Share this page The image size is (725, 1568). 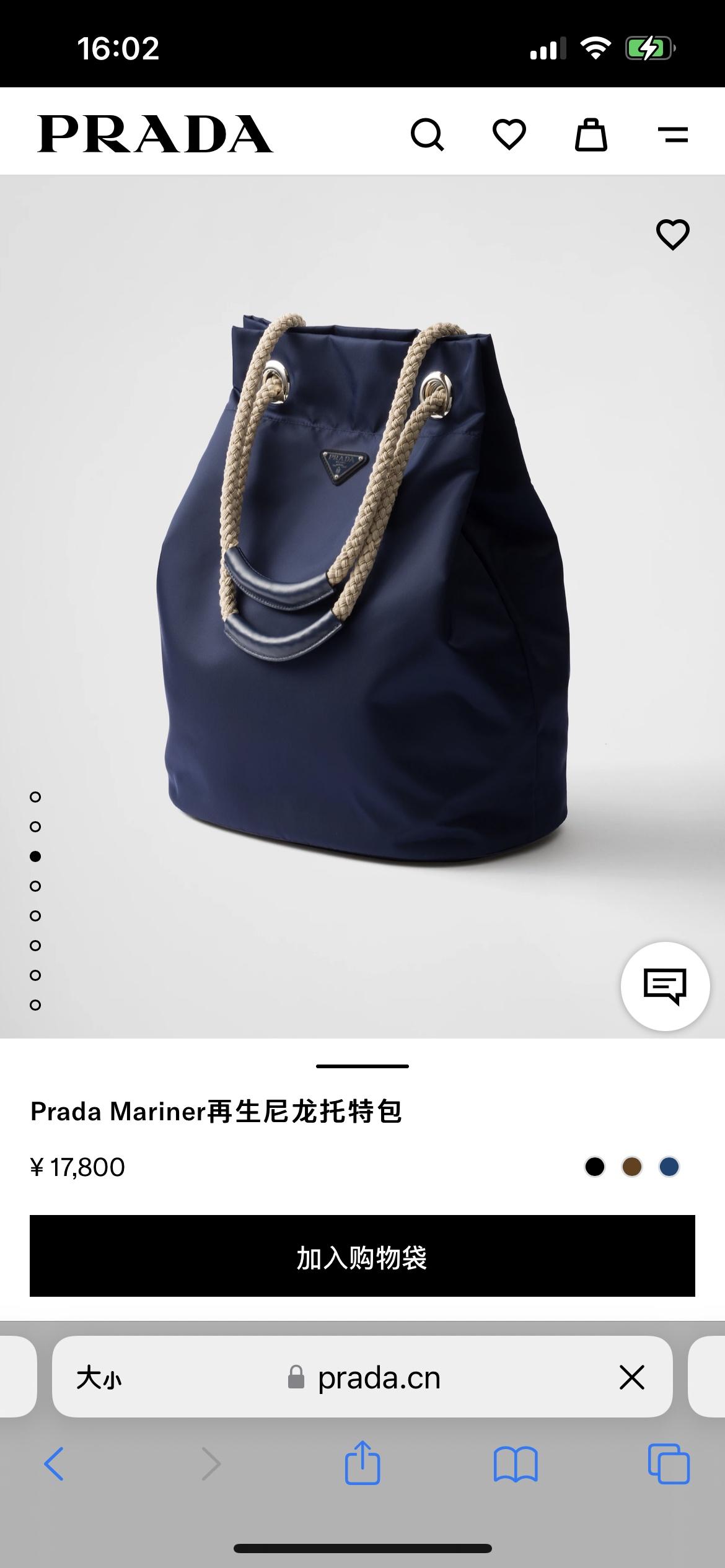pos(362,1463)
